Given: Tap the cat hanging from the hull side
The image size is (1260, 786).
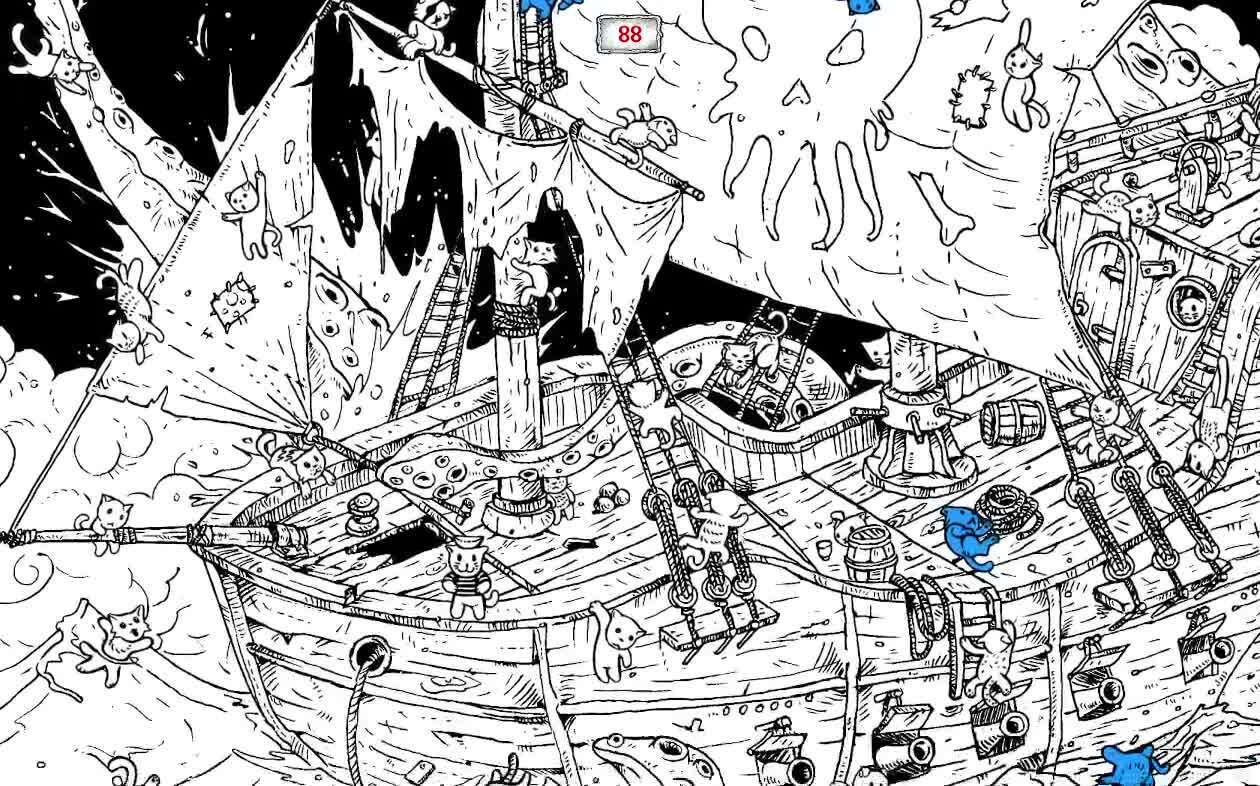Looking at the screenshot, I should (611, 640).
